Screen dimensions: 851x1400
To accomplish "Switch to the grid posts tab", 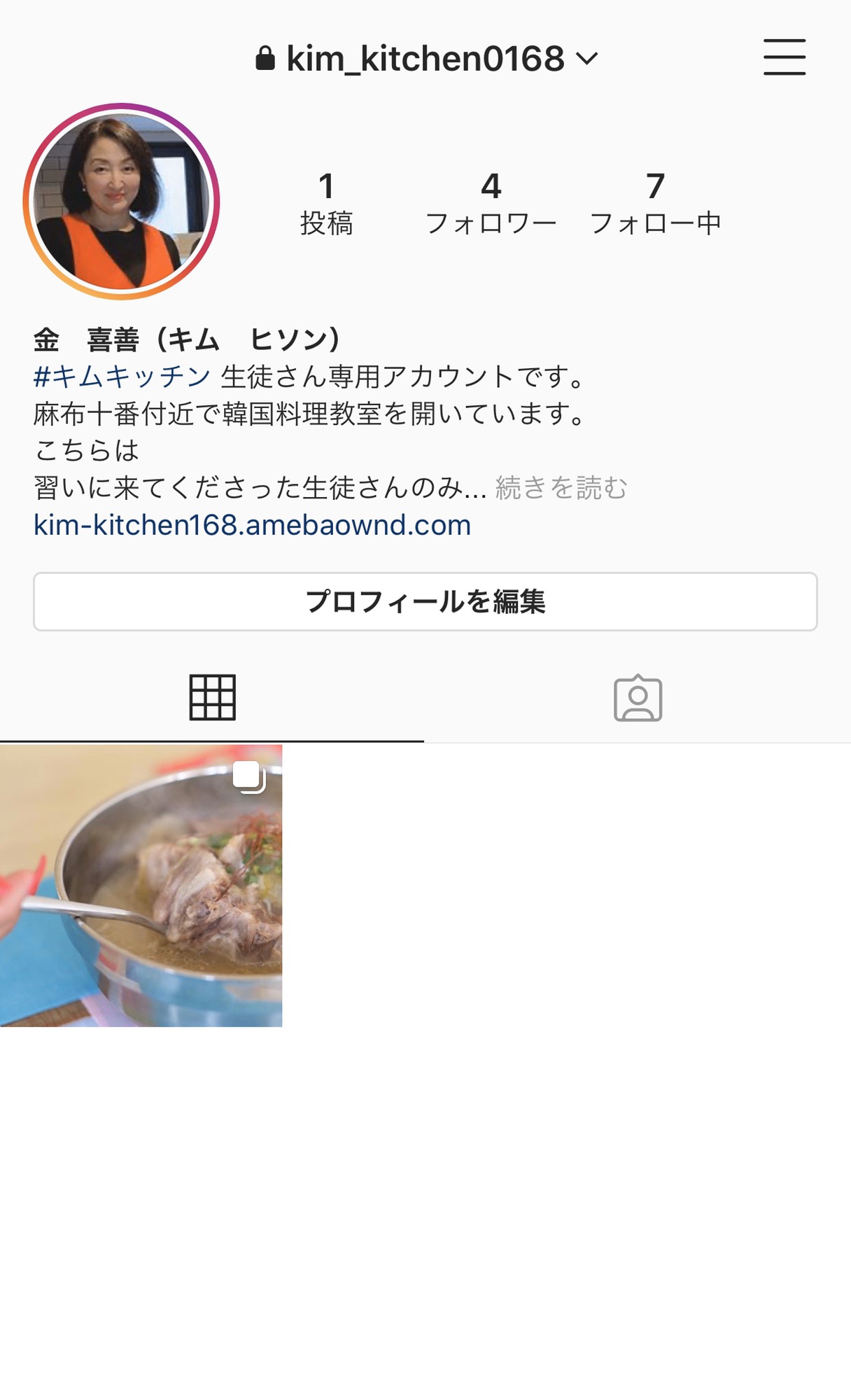I will click(212, 698).
